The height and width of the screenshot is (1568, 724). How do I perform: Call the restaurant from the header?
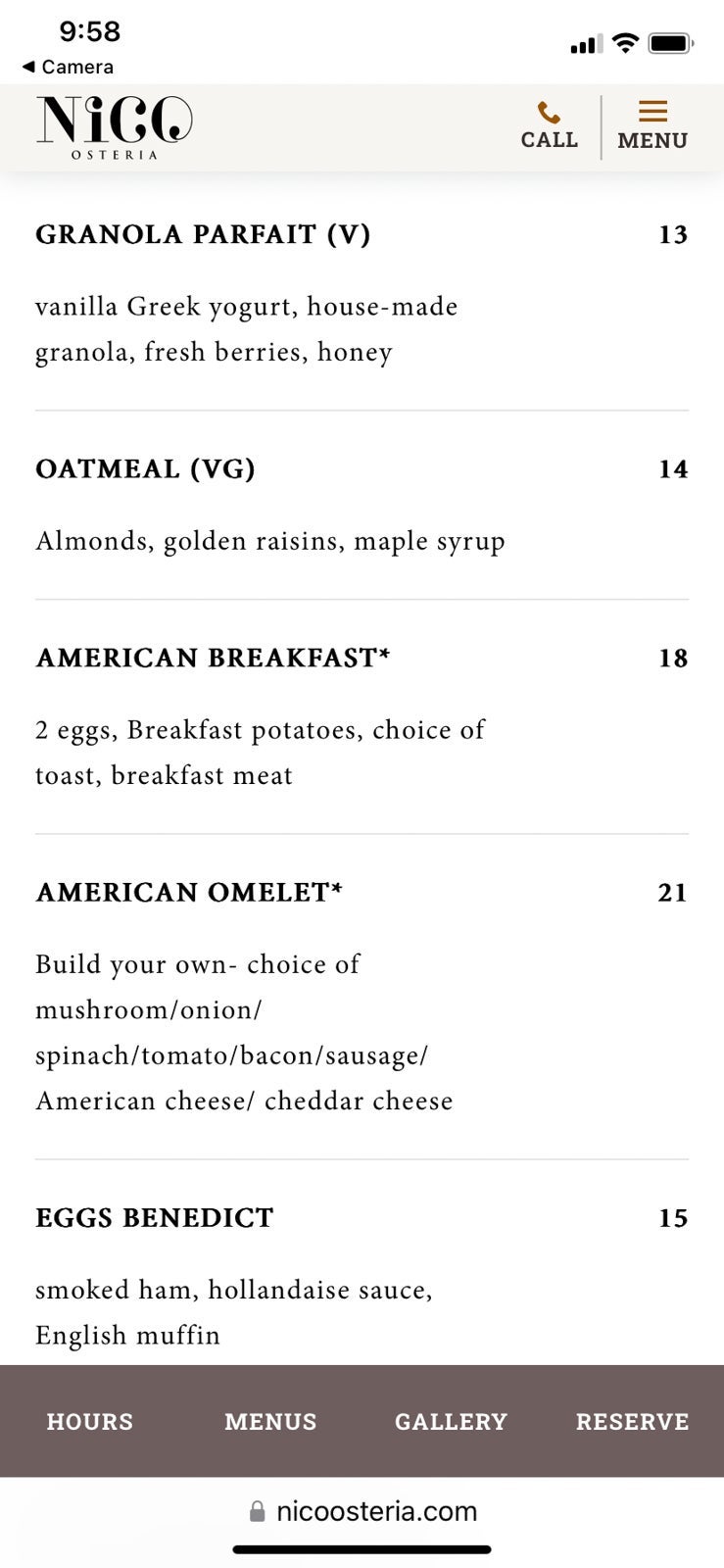point(549,126)
